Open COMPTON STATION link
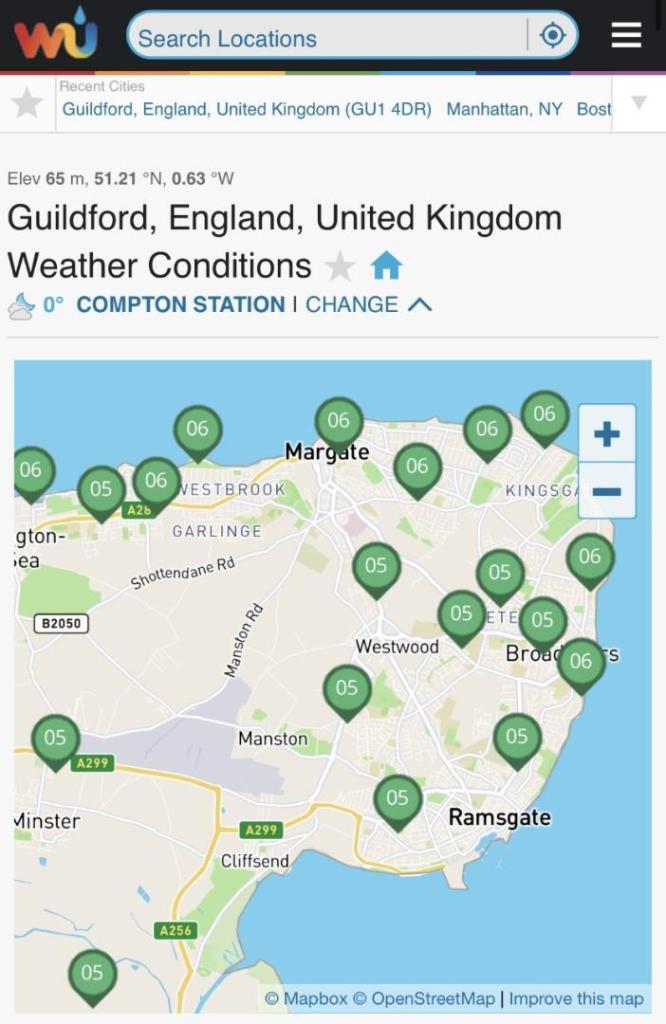Viewport: 666px width, 1024px height. (180, 305)
